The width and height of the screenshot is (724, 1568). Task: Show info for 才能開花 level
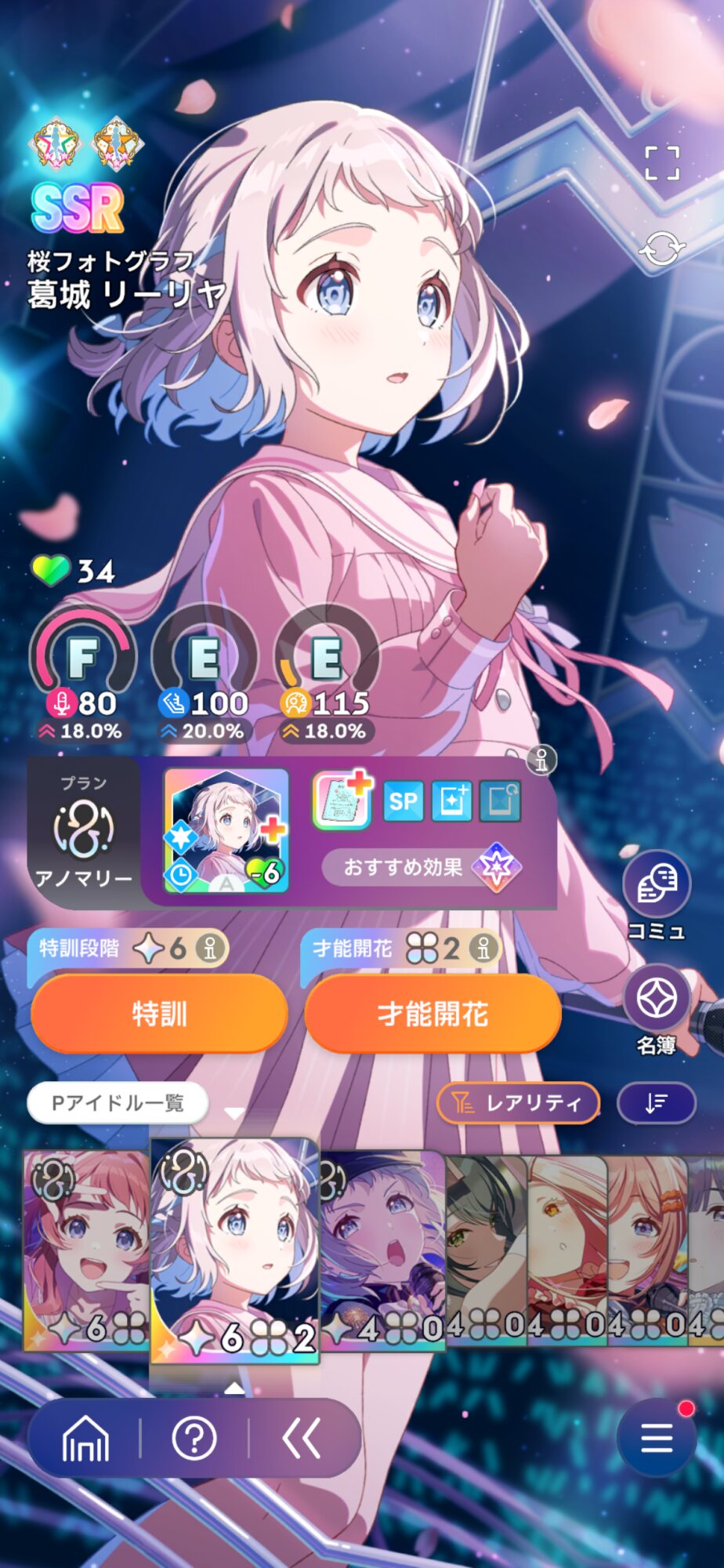coord(484,949)
